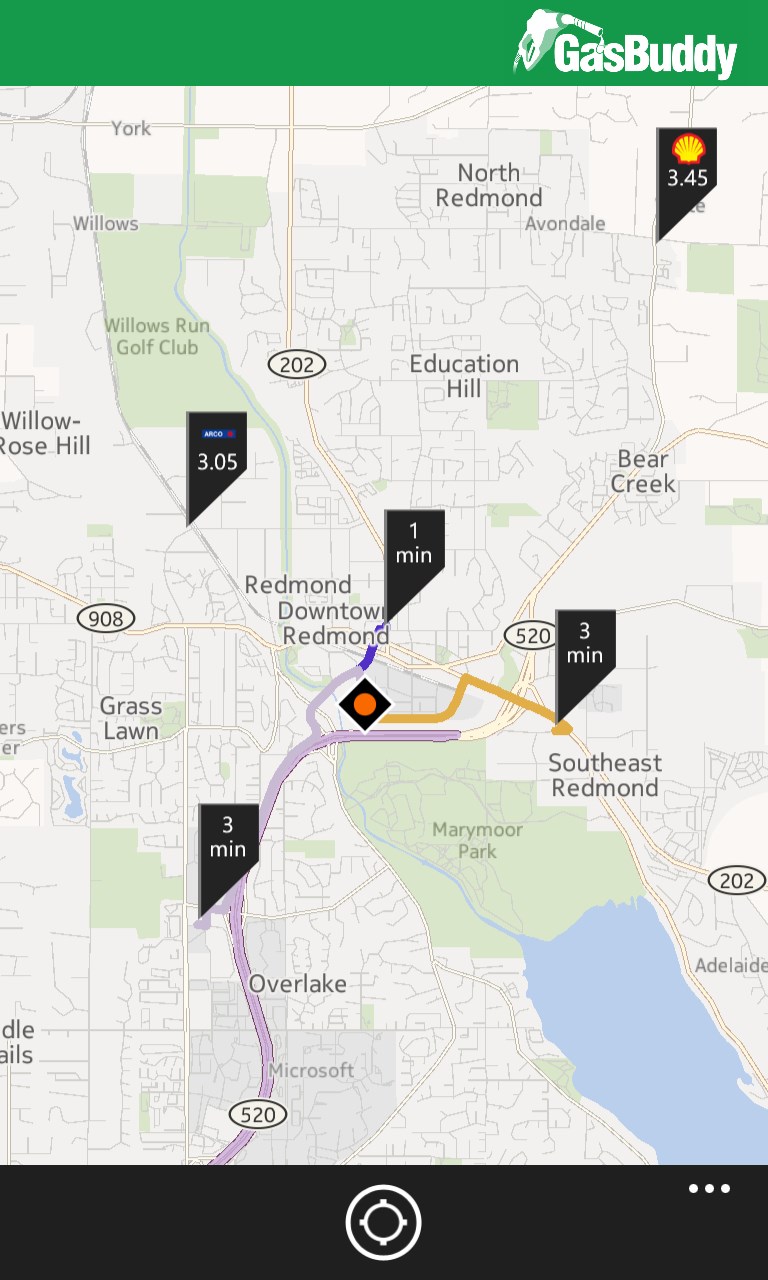
Task: Open the three-dot overflow menu
Action: tap(709, 1189)
